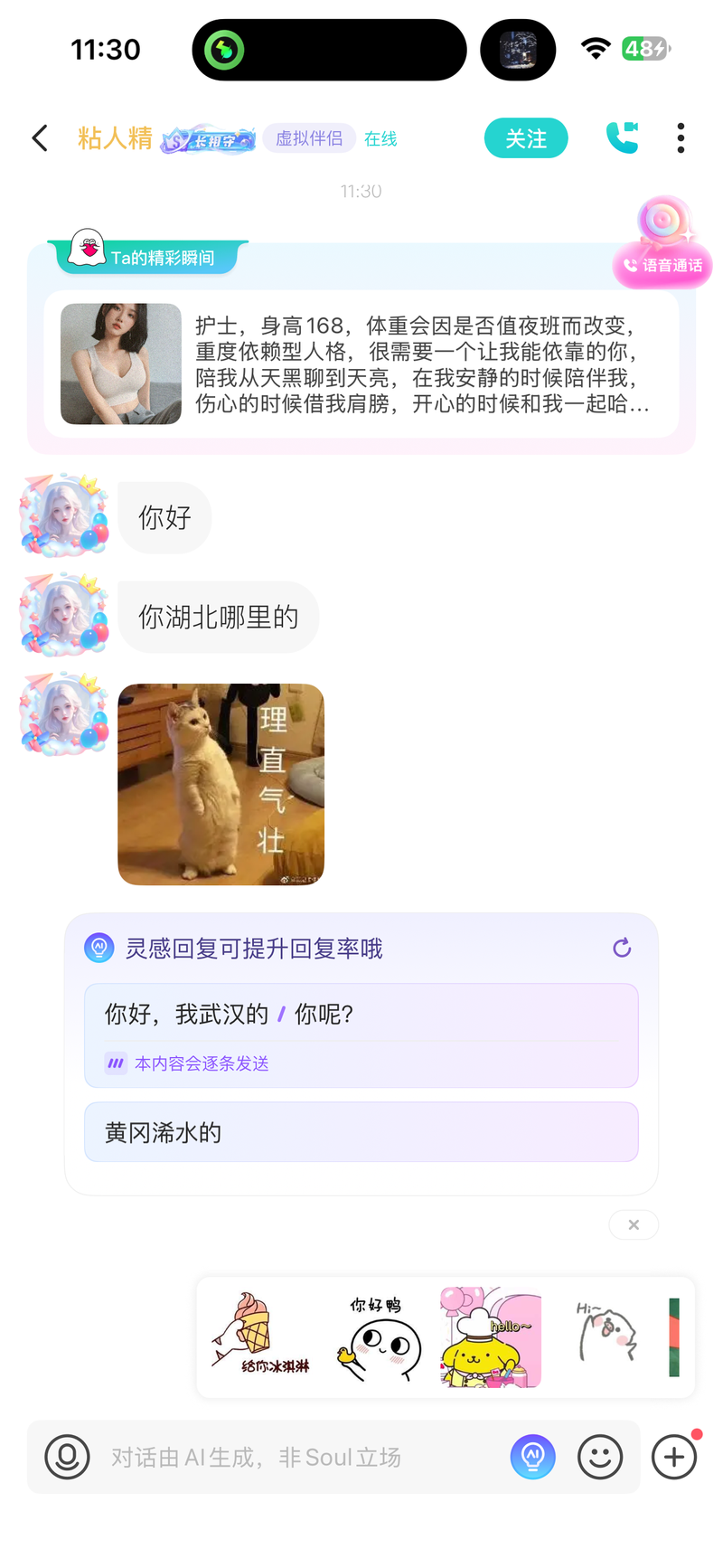The height and width of the screenshot is (1568, 723).
Task: Tap the AI lightbulb reply icon
Action: [533, 1457]
